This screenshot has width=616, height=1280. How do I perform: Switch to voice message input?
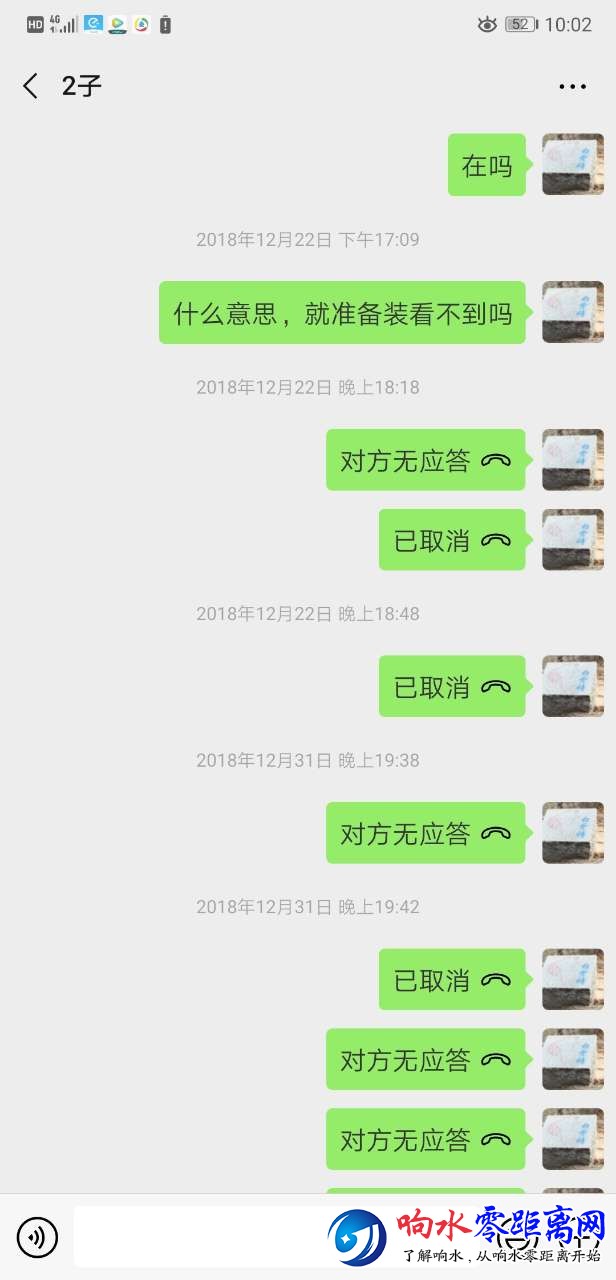37,1238
